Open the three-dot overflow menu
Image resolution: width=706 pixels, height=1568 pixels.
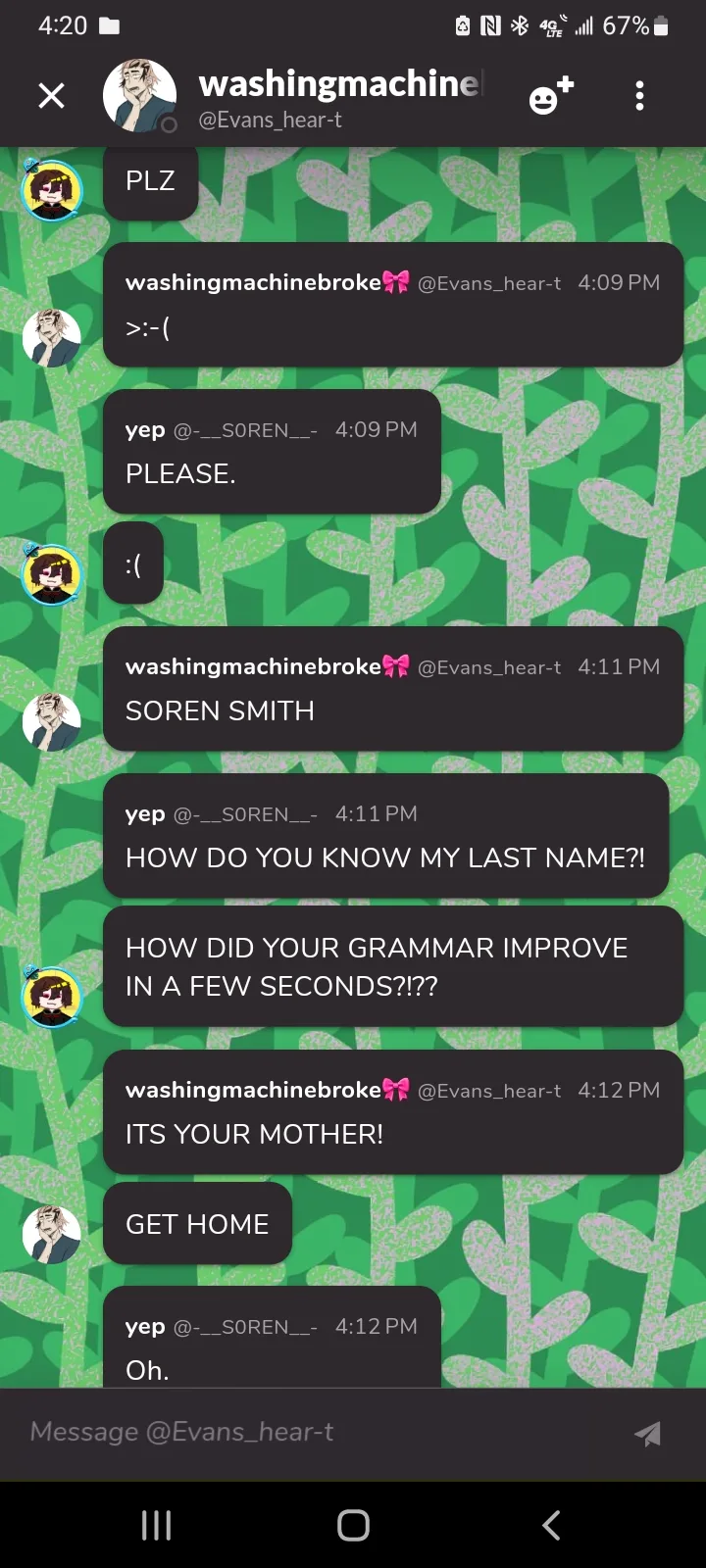coord(639,96)
